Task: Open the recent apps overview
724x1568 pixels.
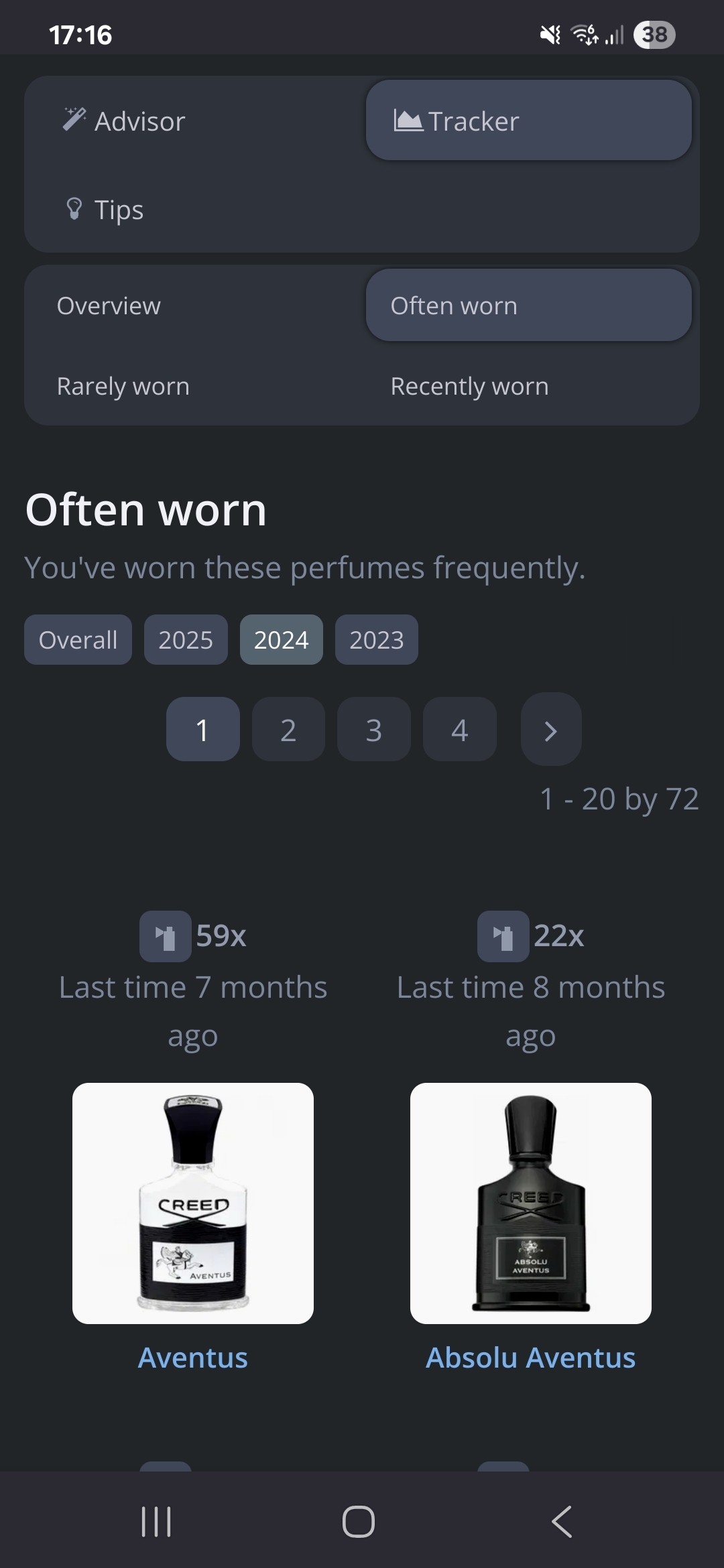Action: point(156,1521)
